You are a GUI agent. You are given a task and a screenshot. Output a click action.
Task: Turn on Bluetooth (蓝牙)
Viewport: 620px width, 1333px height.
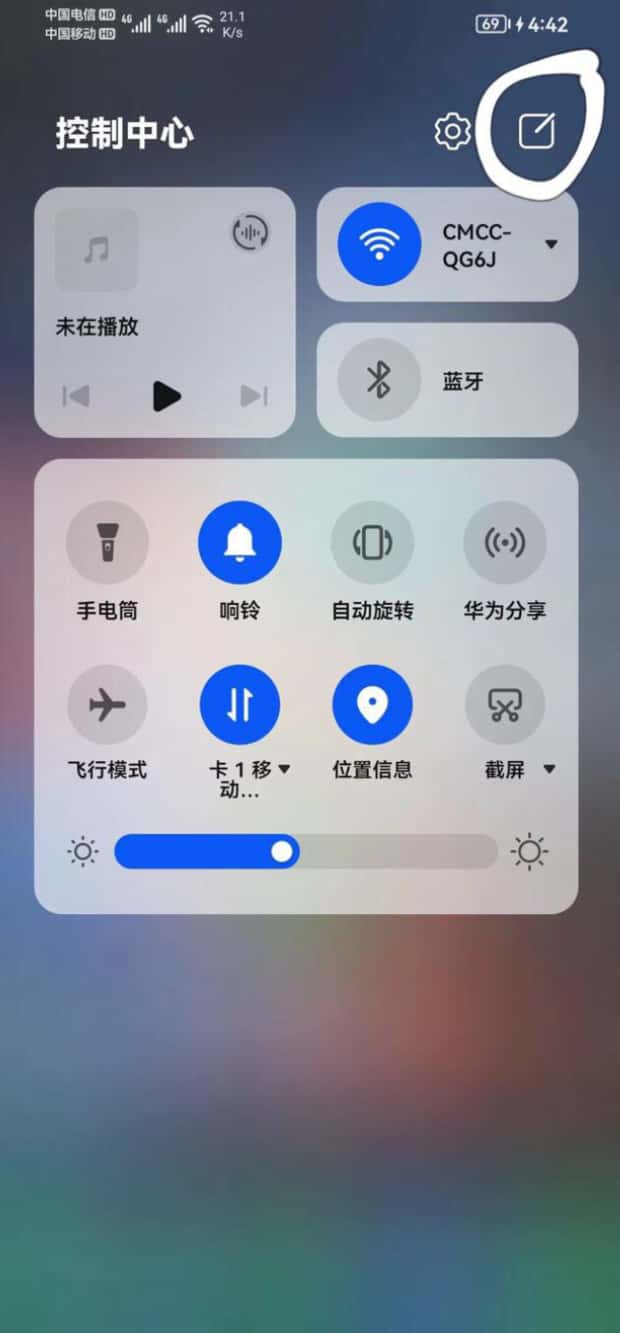point(379,380)
